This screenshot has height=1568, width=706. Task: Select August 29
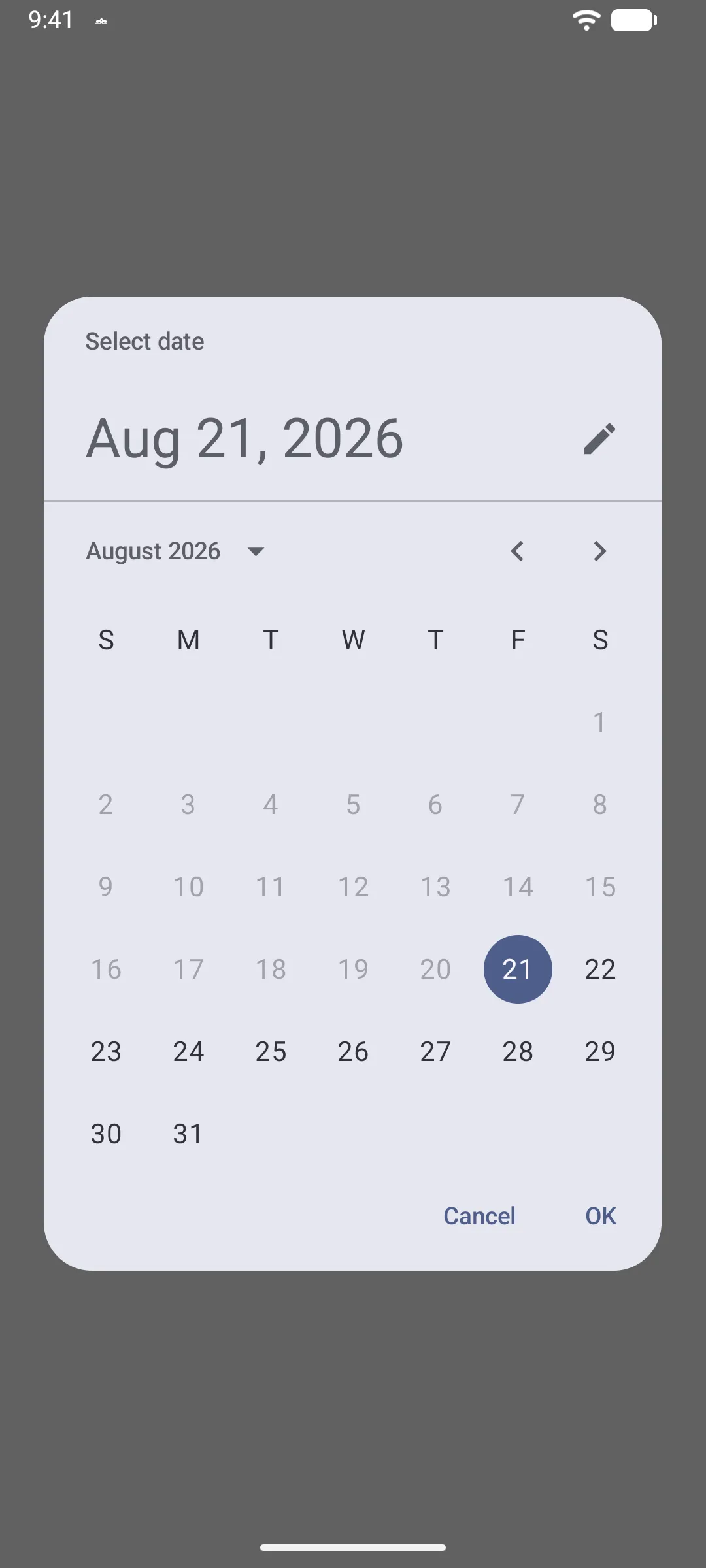tap(600, 1052)
